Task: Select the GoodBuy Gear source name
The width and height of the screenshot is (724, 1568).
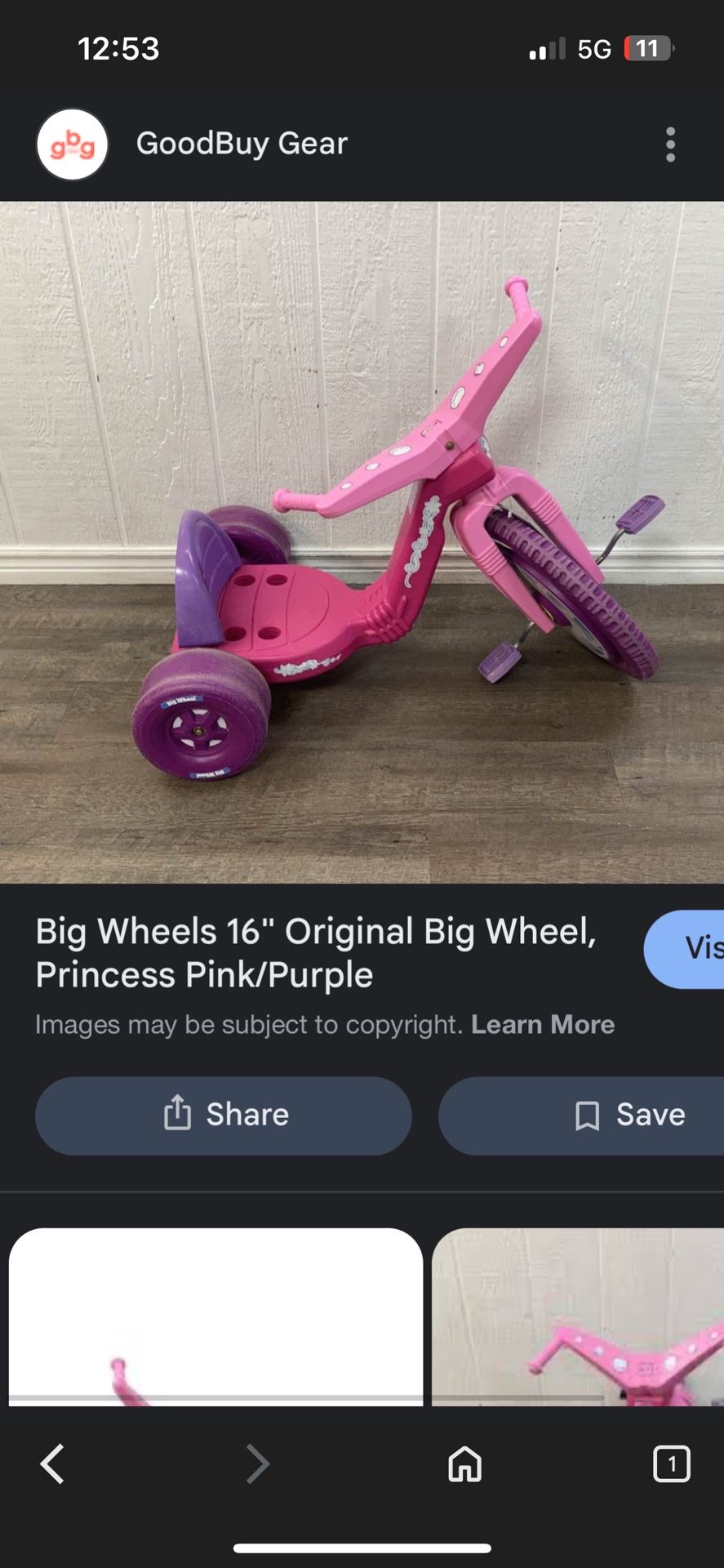Action: coord(241,143)
